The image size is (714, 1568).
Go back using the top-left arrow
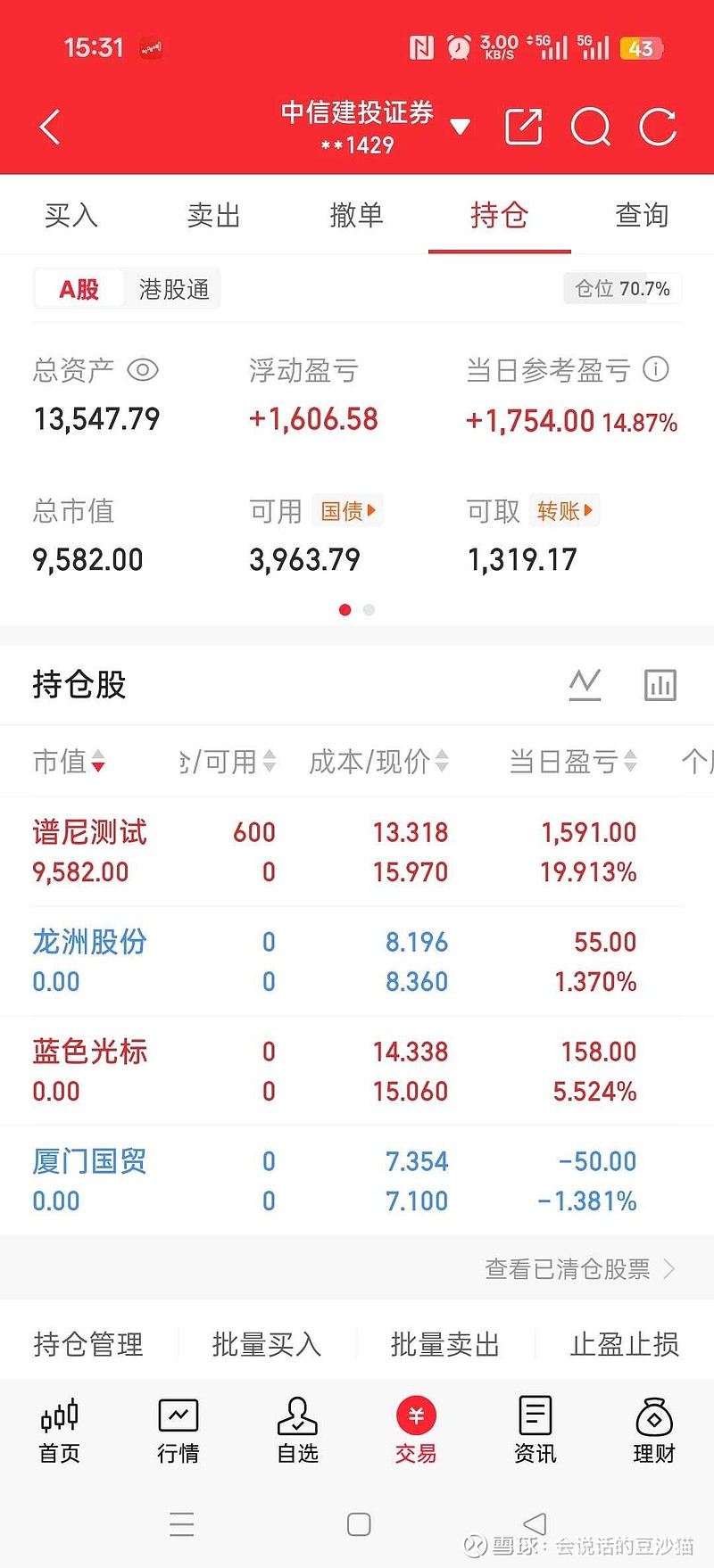click(x=51, y=127)
